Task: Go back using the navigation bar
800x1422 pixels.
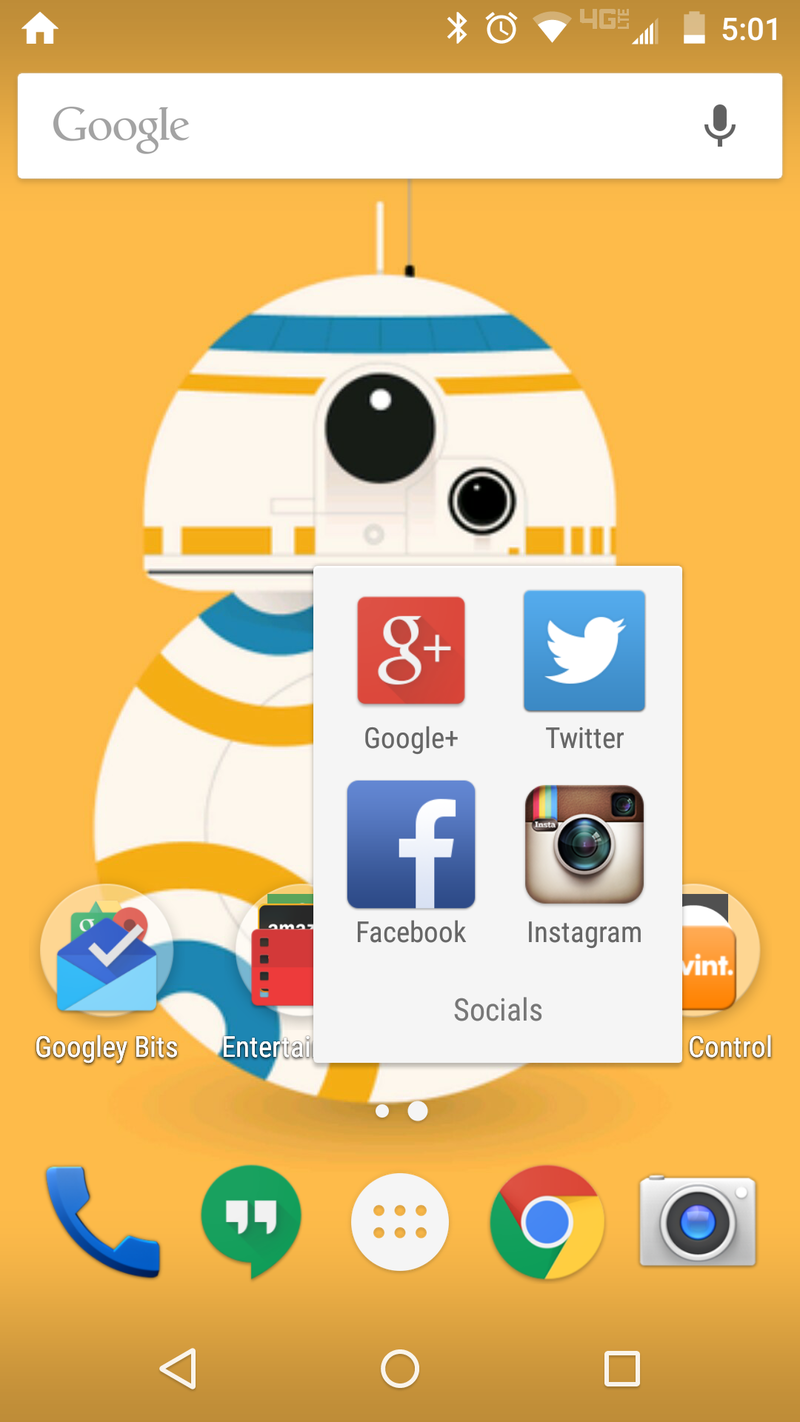Action: [x=179, y=1369]
